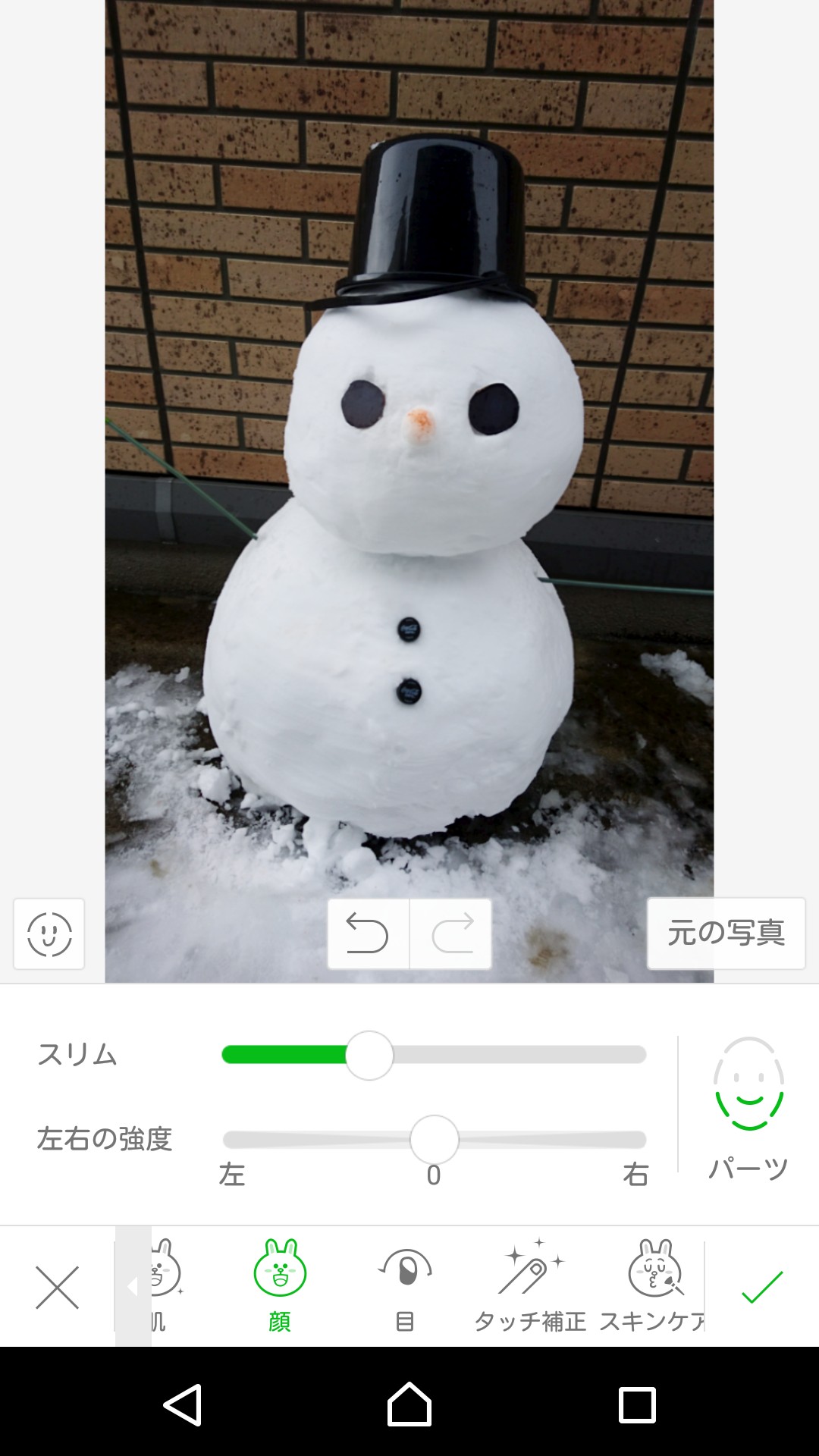
Task: Confirm edits with the green checkmark
Action: [762, 1287]
